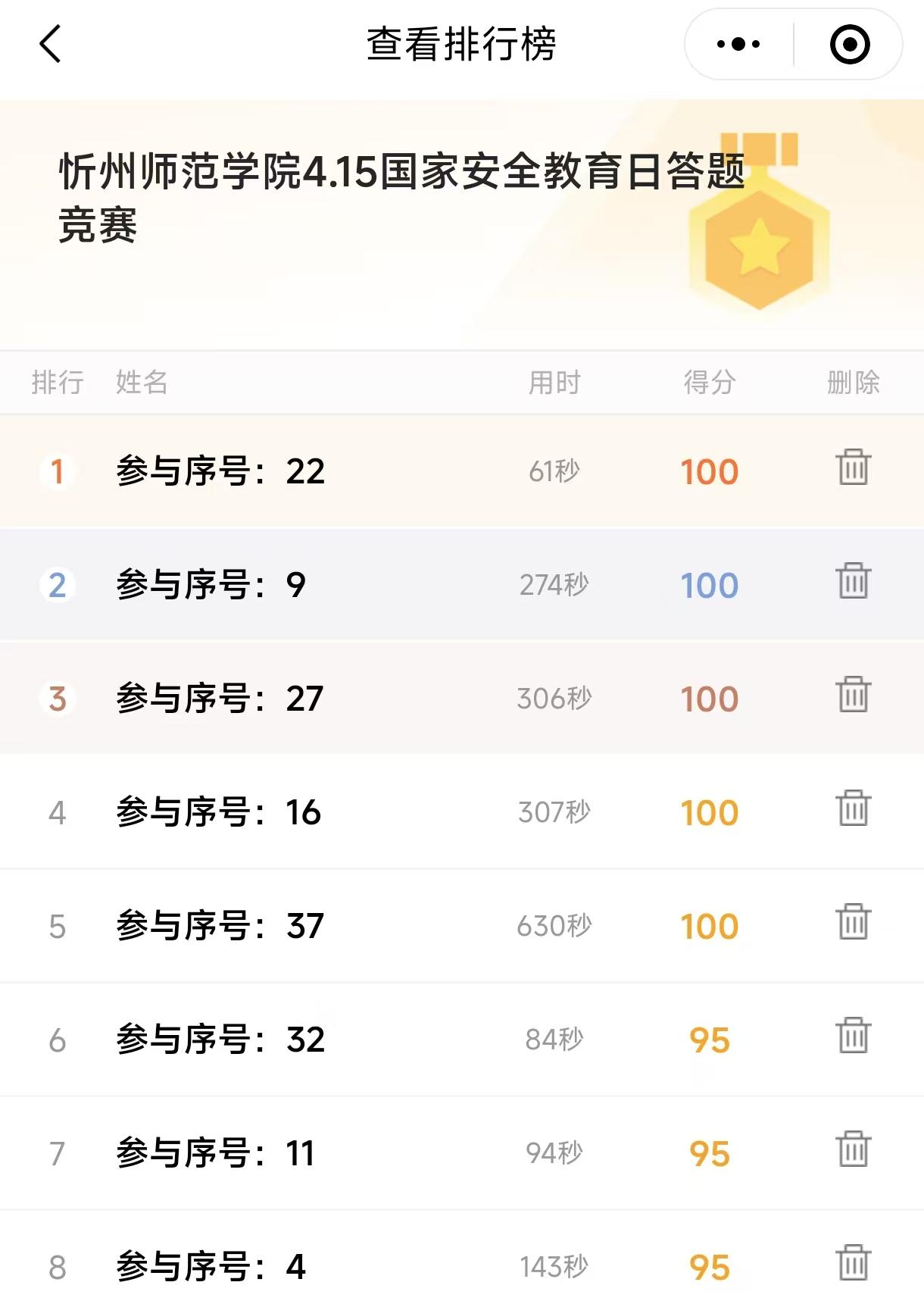
Task: Delete the entry for 参与序号: 16
Action: point(854,808)
